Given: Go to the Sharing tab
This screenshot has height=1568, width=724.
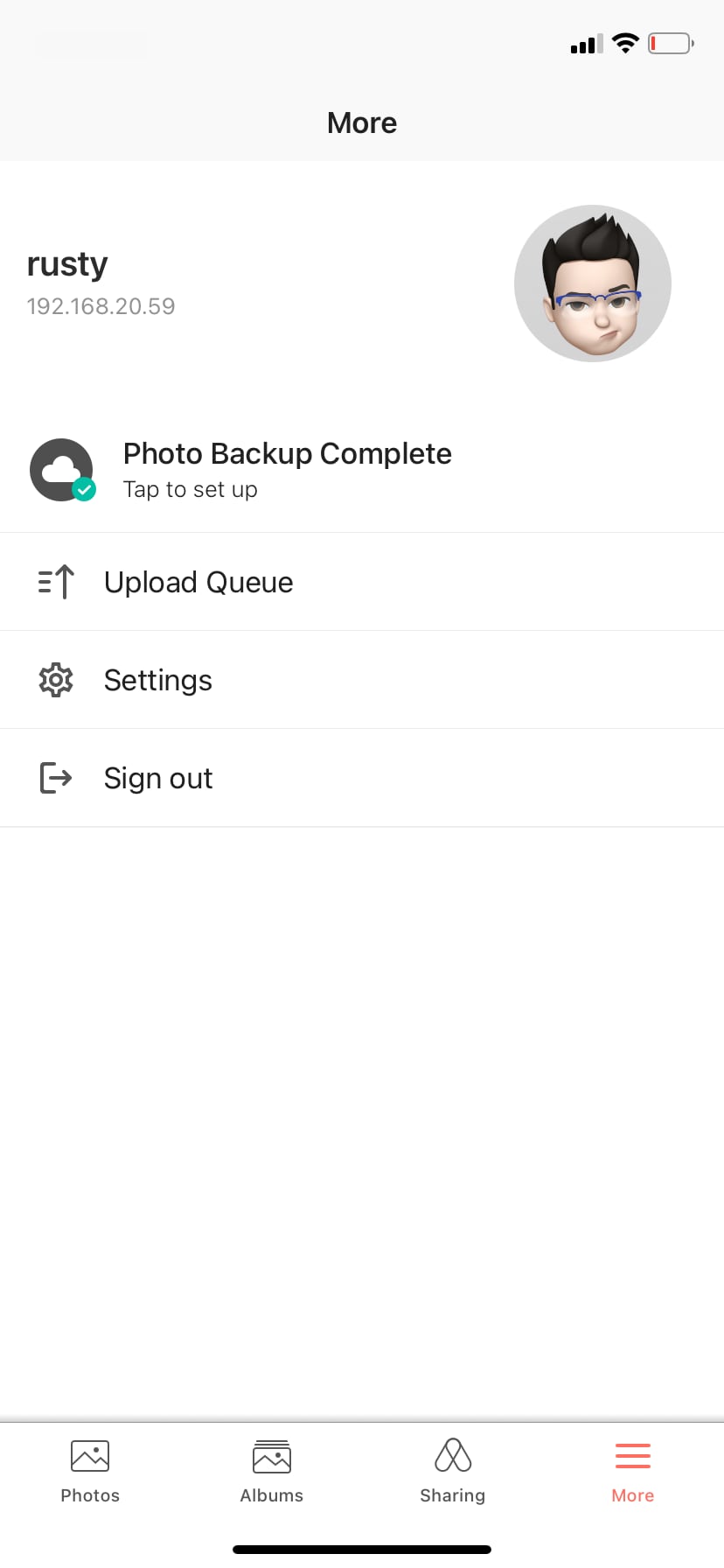Looking at the screenshot, I should (x=453, y=1472).
